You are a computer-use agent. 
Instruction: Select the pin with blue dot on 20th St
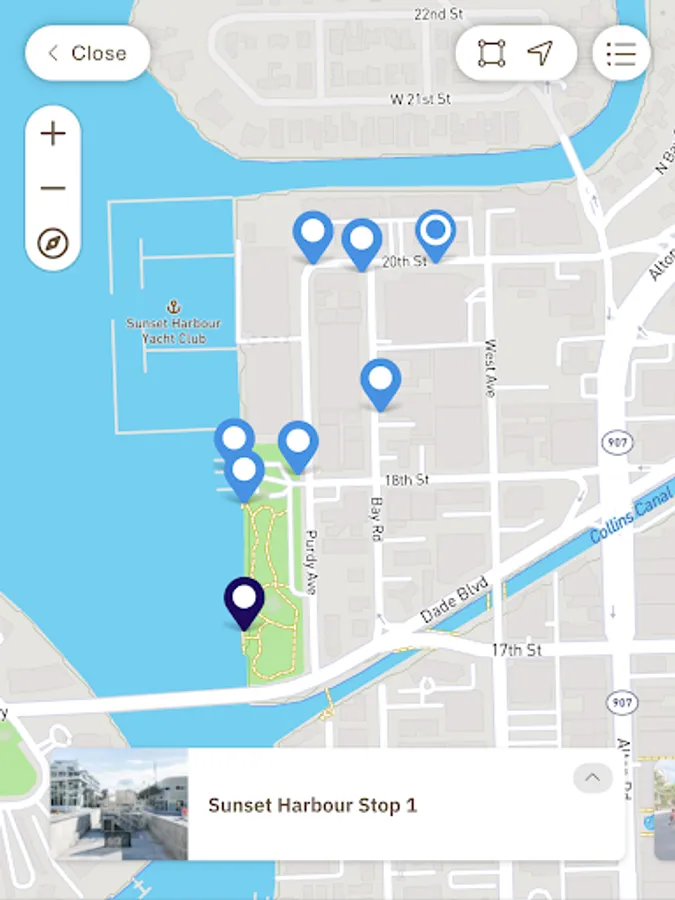(x=436, y=236)
